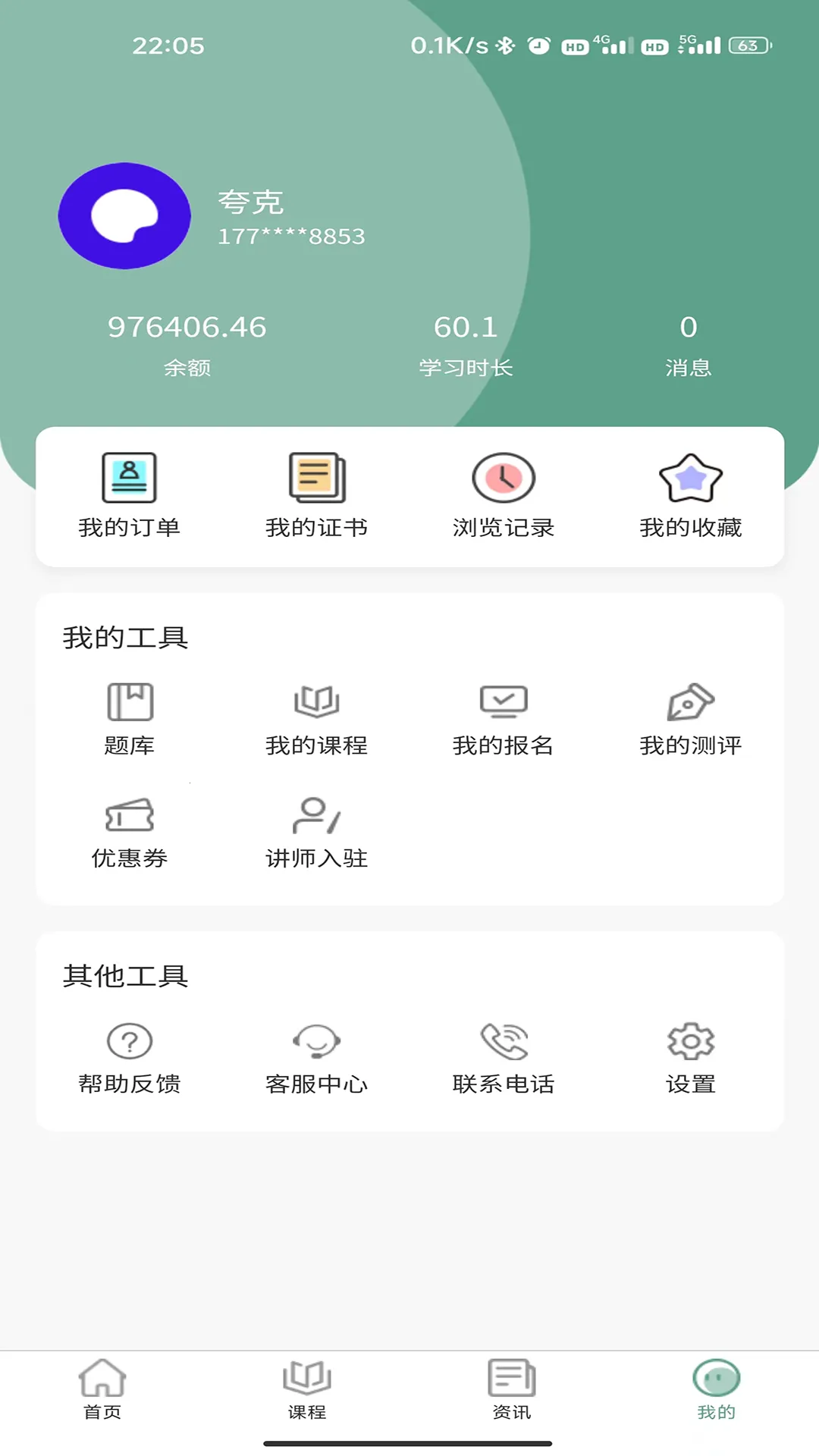View 浏览记录 browsing history
This screenshot has height=1456, width=819.
pyautogui.click(x=503, y=493)
